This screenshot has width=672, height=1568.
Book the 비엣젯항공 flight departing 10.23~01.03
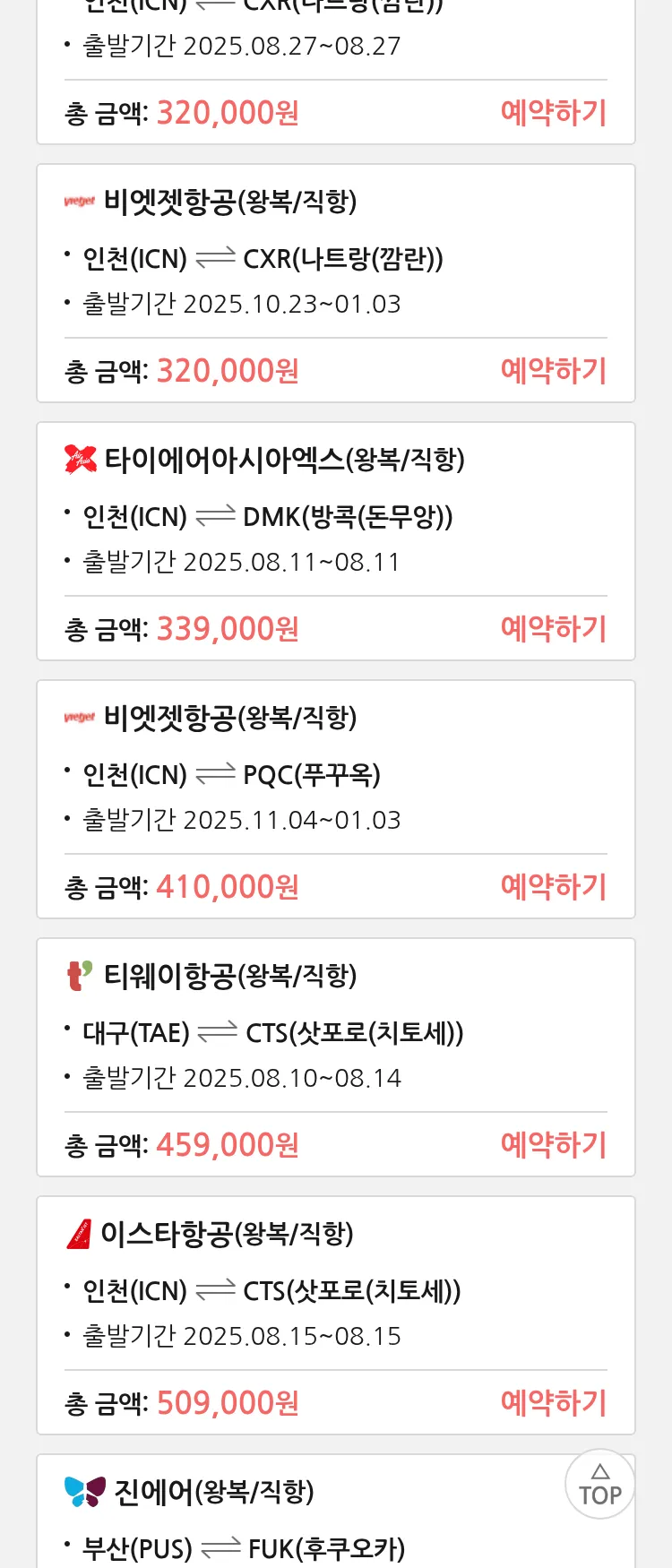click(x=553, y=371)
